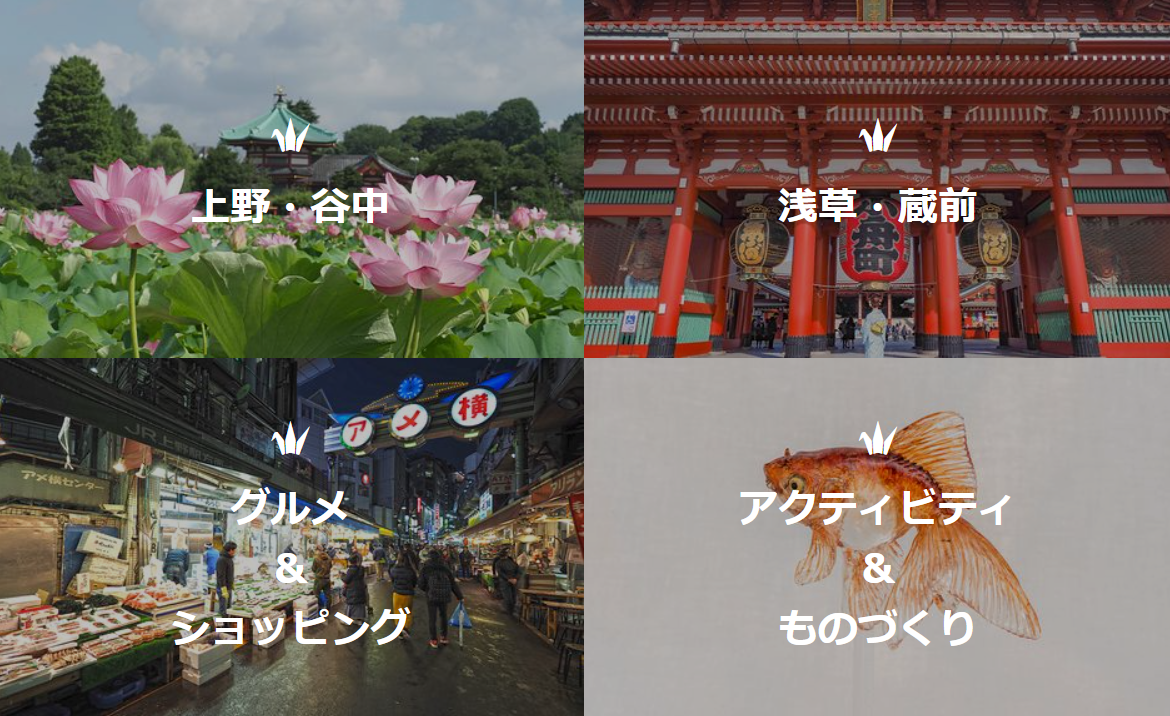Select the グルメ&ショッピング tile
Screen dimensions: 1170x716
[x=292, y=537]
